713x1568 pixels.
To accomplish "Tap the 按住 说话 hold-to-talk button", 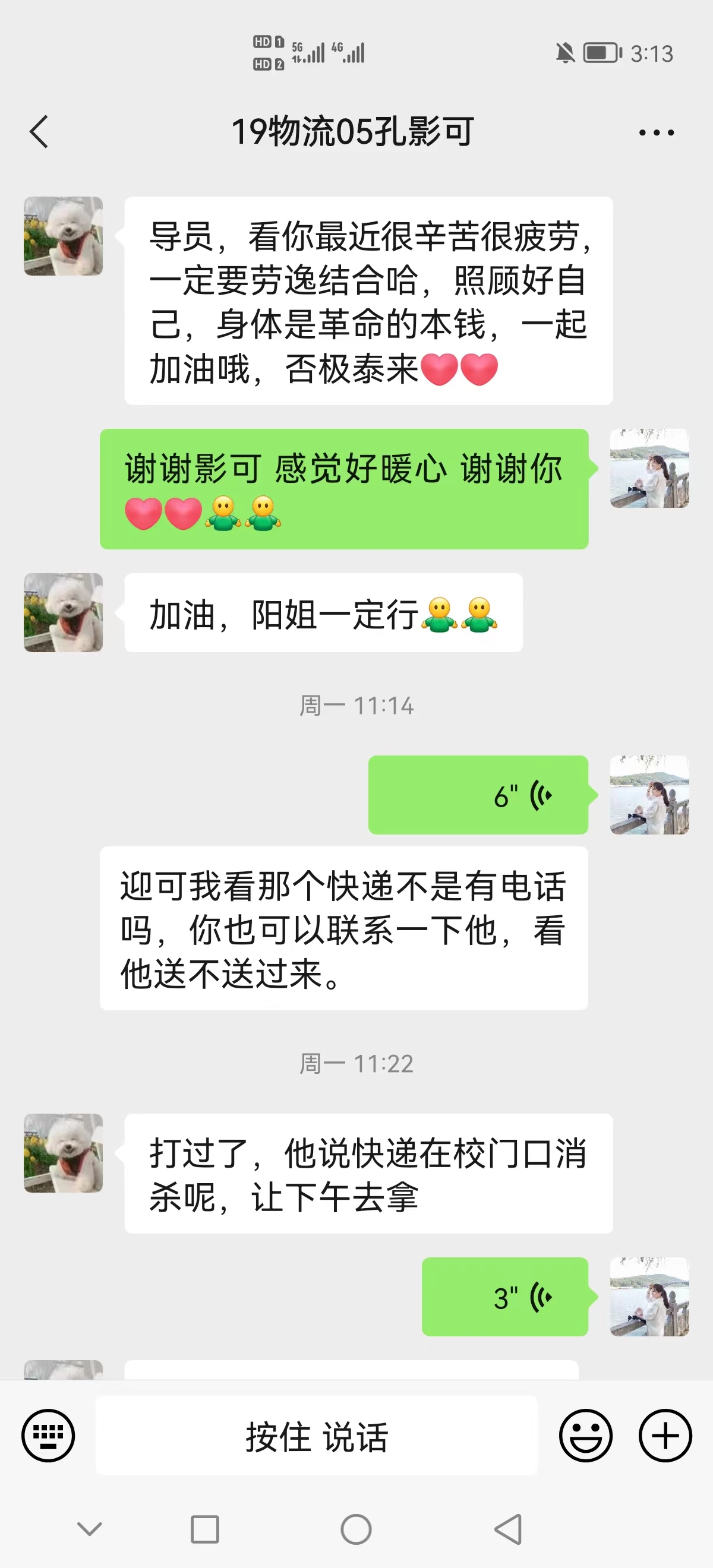I will point(317,1436).
